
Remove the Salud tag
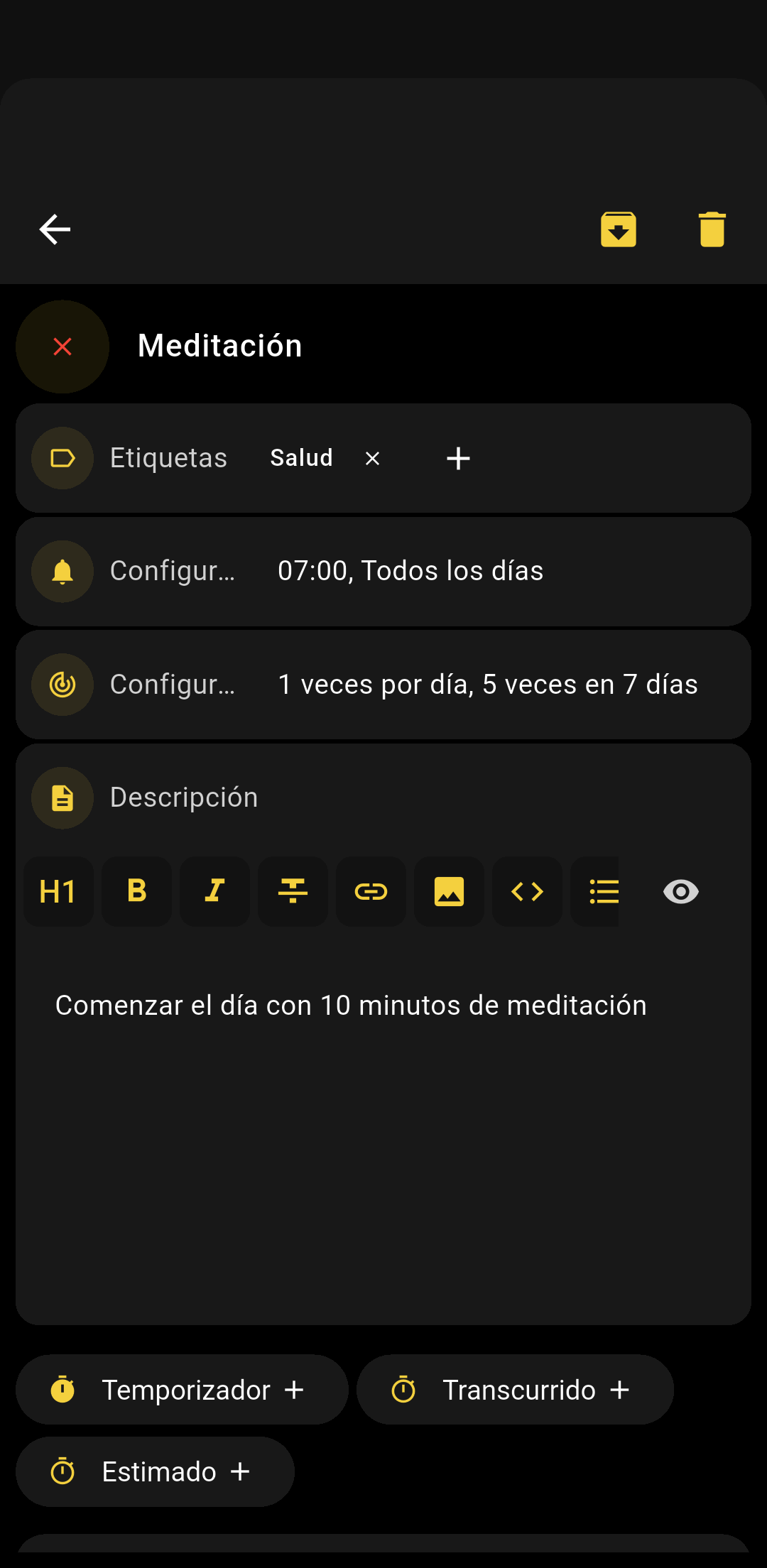(372, 459)
